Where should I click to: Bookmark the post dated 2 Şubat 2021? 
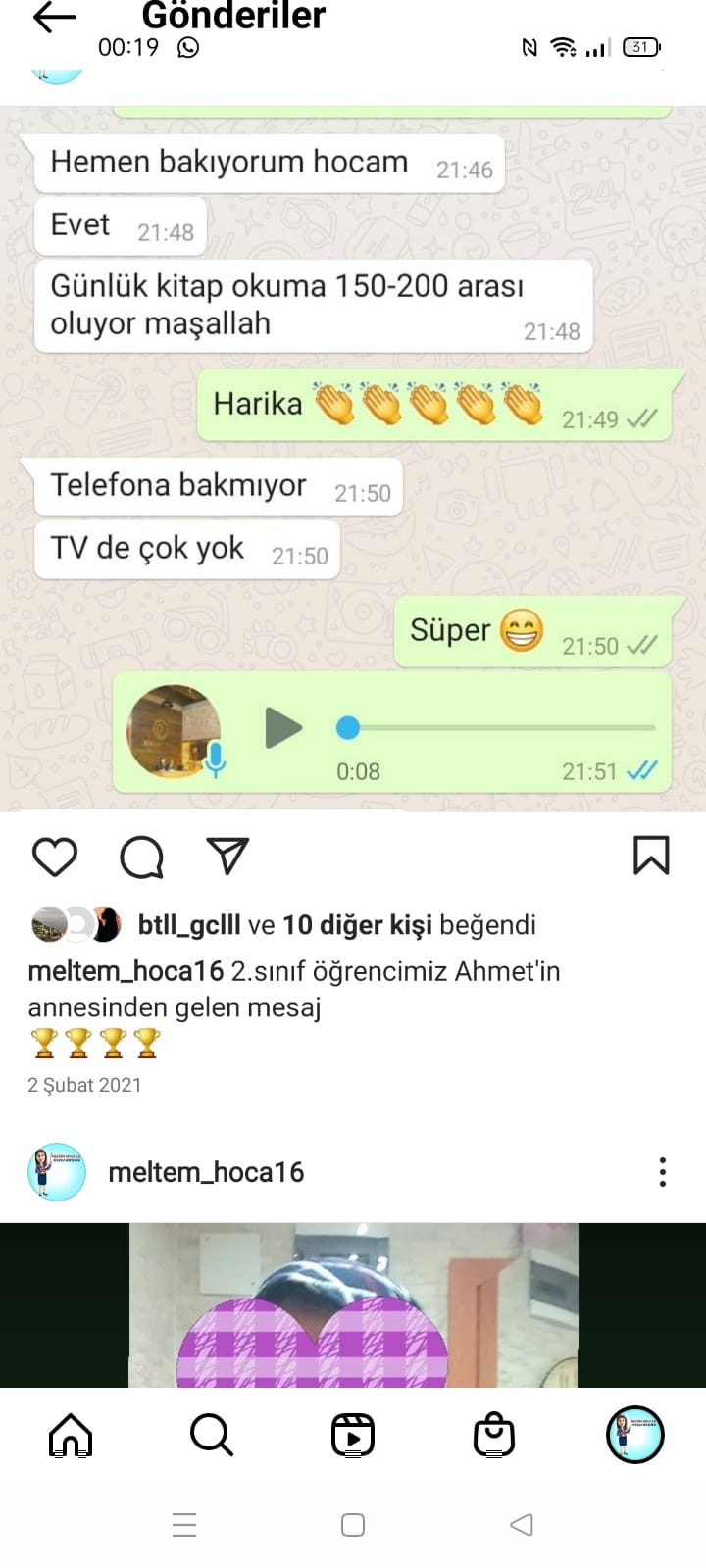pos(651,856)
